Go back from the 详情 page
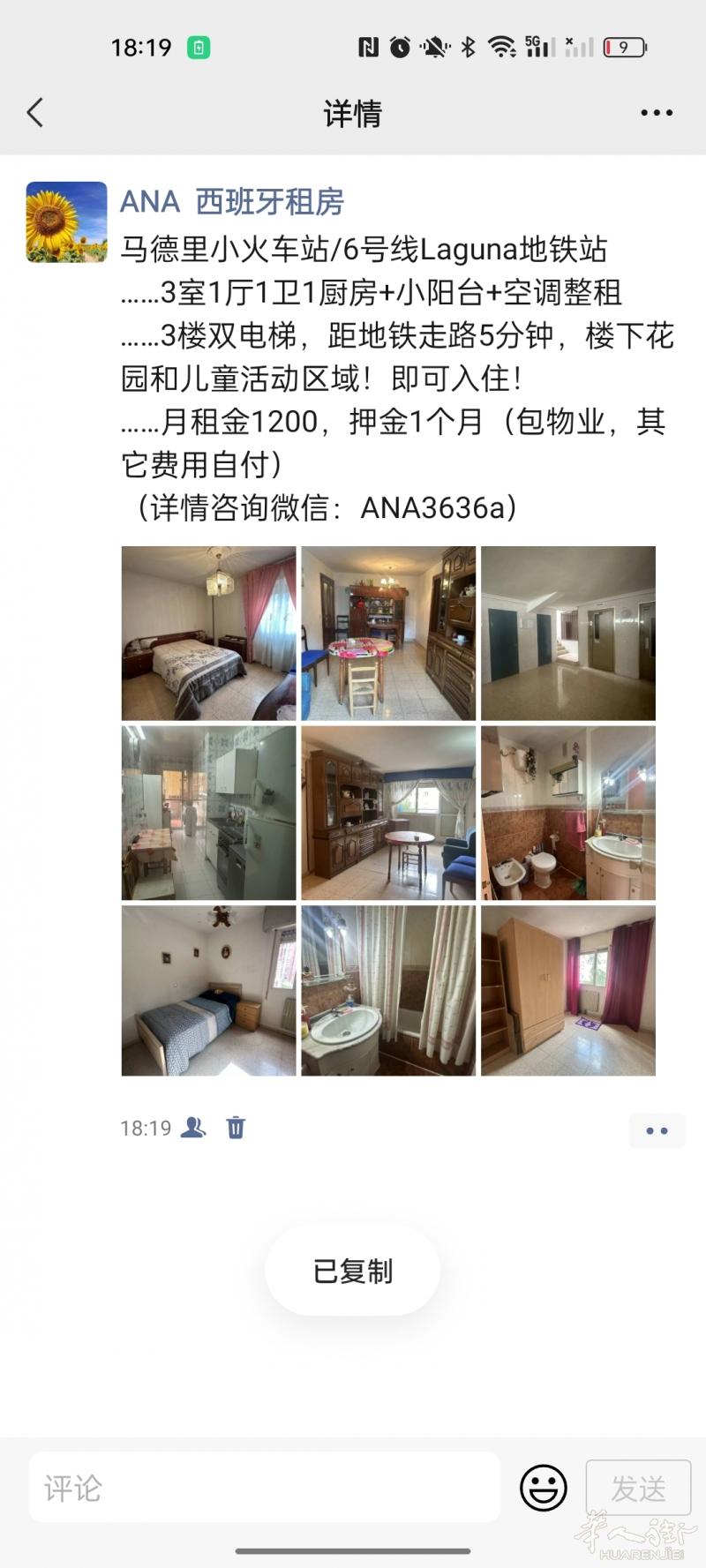This screenshot has height=1568, width=706. click(35, 113)
